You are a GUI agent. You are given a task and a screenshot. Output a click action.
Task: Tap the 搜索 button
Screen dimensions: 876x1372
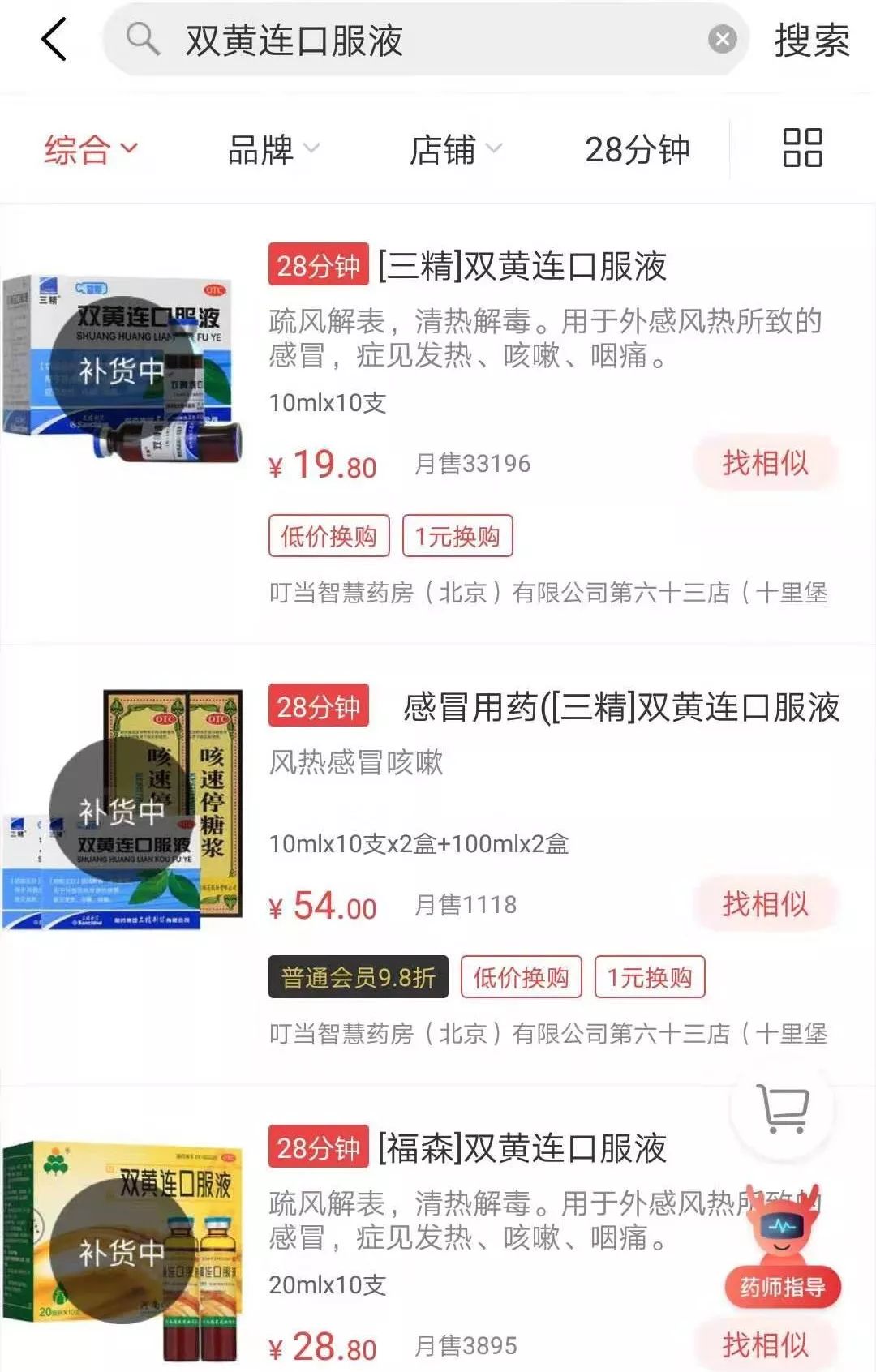(811, 40)
